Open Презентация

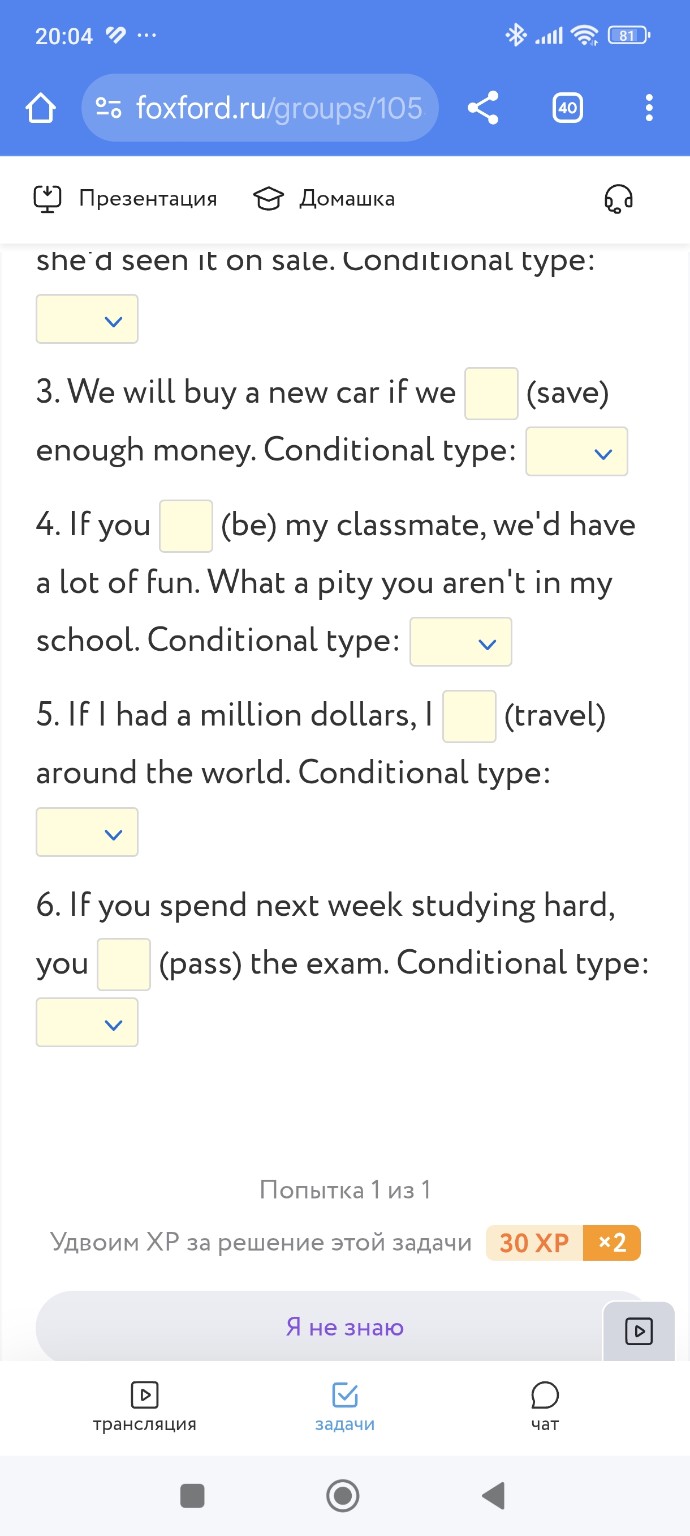125,199
